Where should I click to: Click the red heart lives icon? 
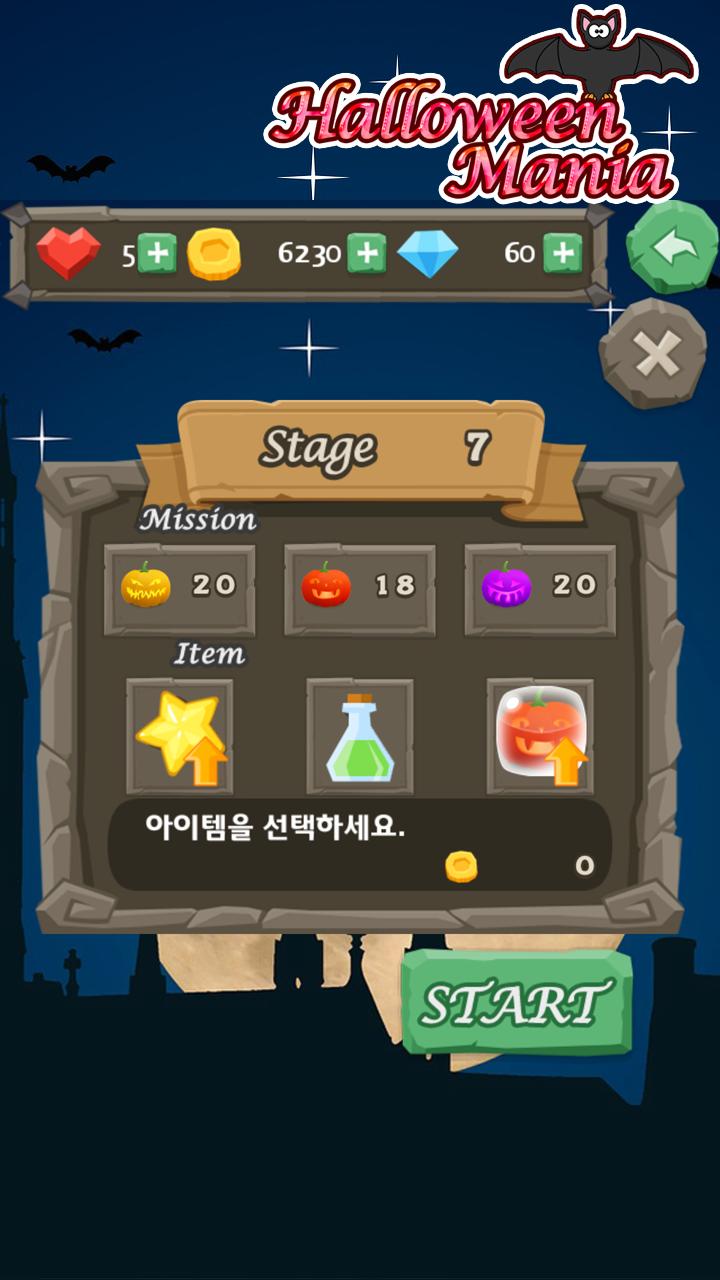click(70, 253)
